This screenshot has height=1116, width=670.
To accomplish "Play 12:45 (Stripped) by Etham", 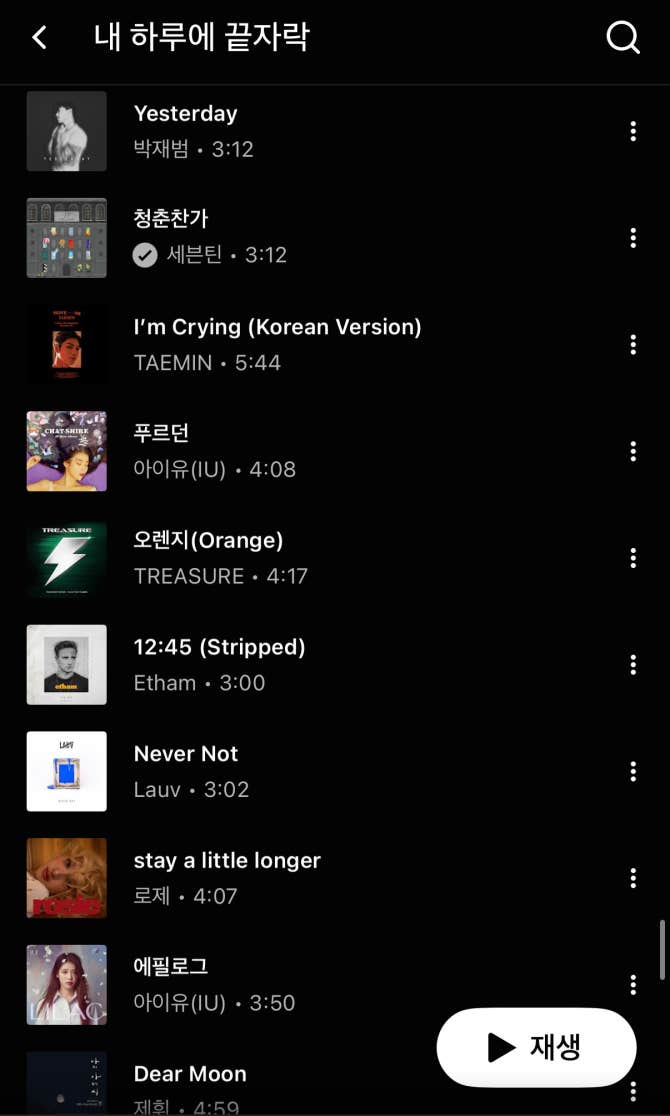I will (219, 647).
